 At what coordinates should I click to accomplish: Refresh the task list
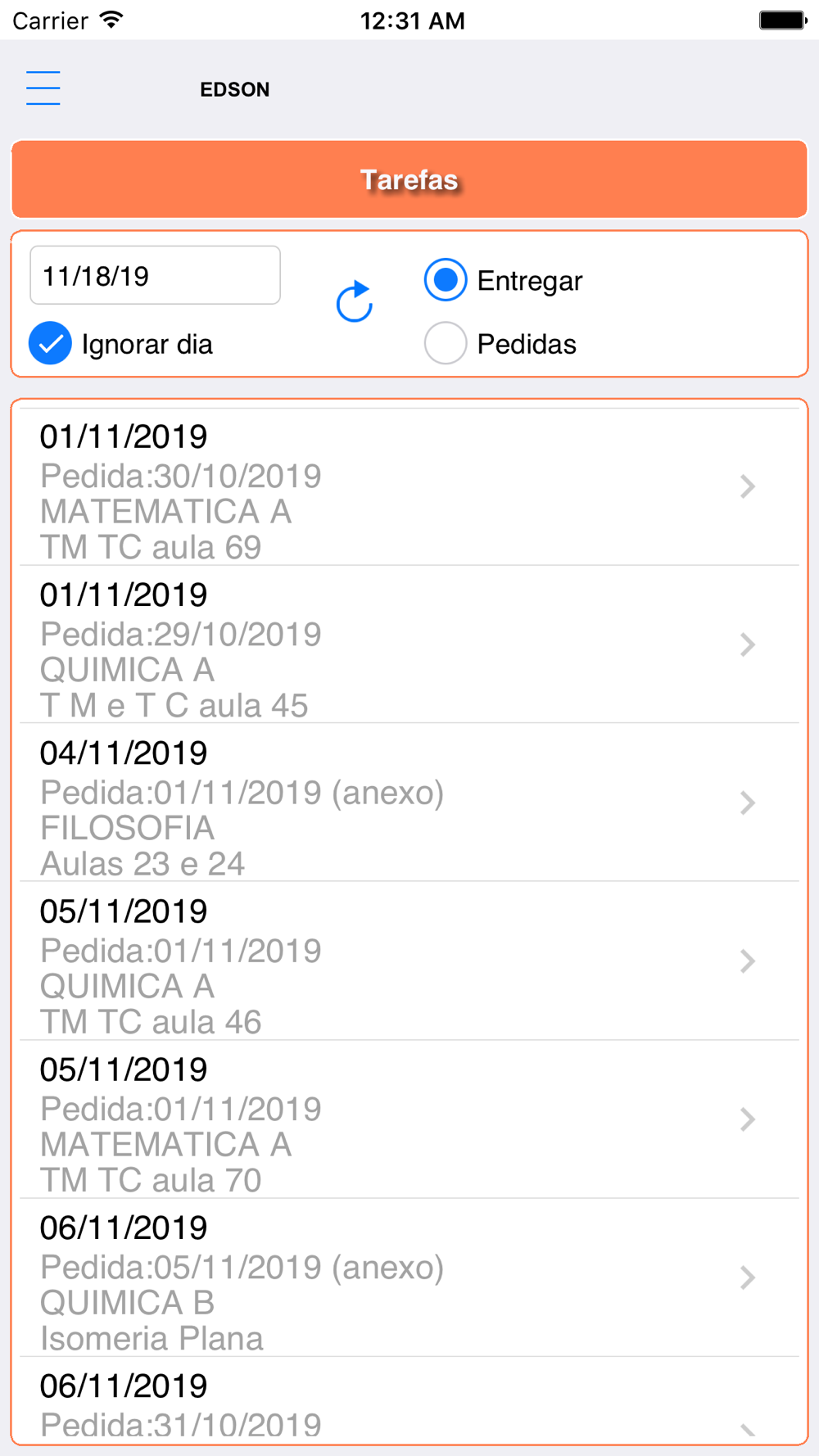coord(355,301)
